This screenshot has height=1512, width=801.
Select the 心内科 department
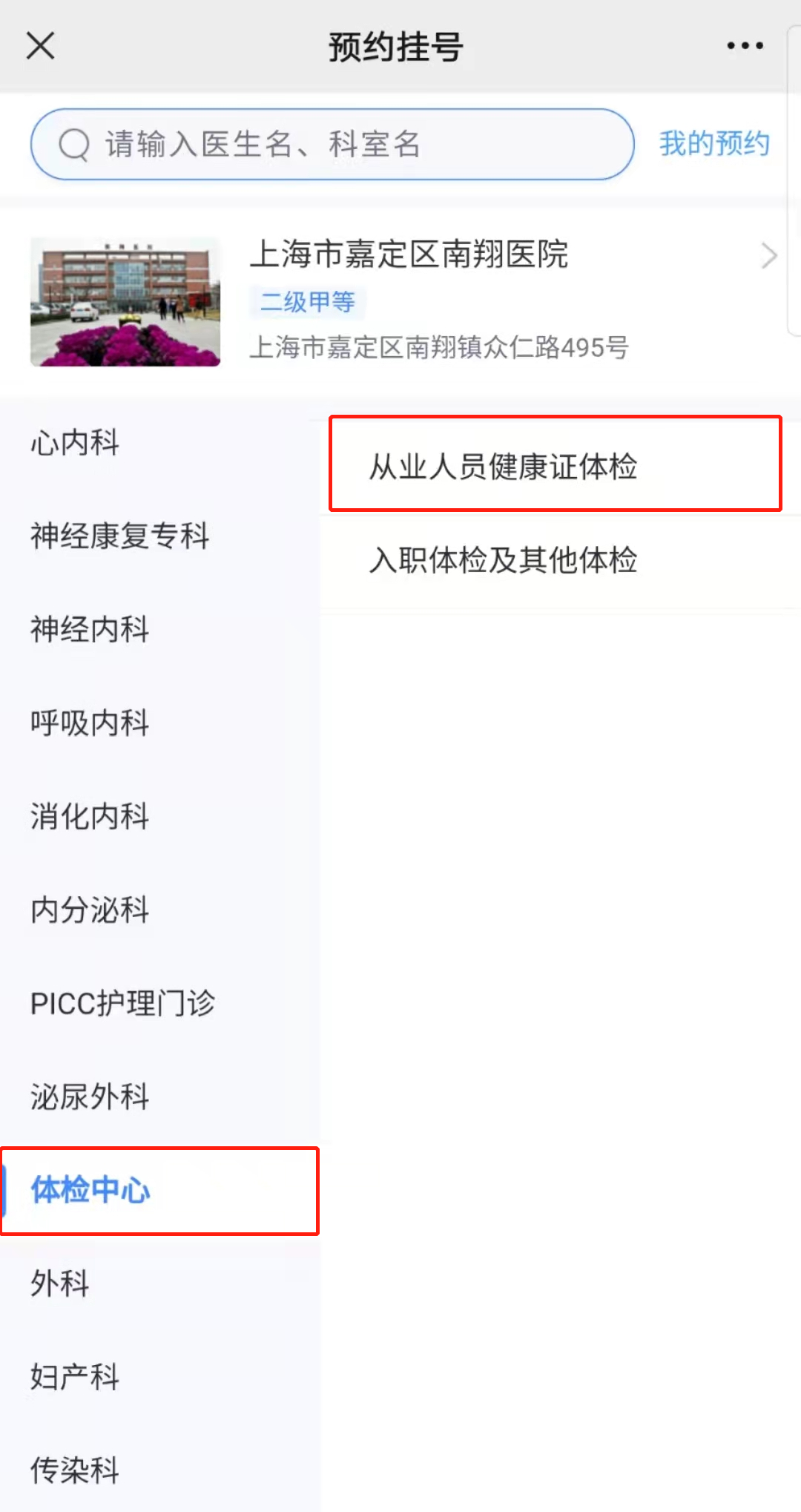coord(159,443)
